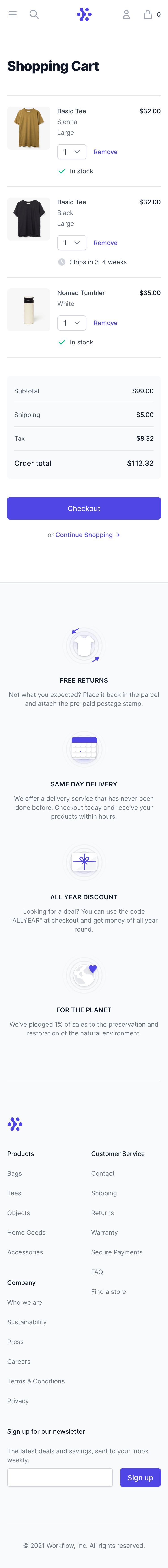Focus the newsletter email field

click(60, 1477)
